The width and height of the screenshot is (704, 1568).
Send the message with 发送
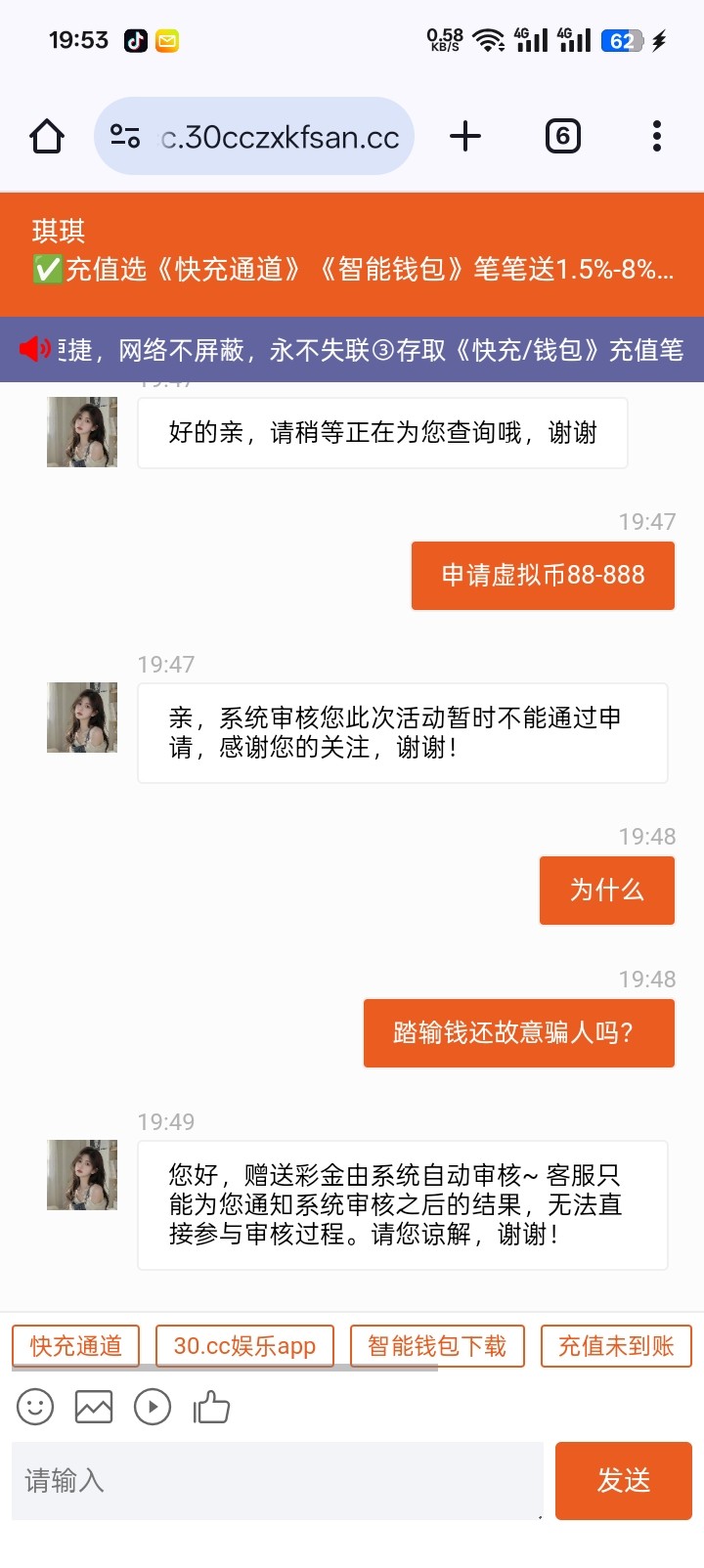coord(623,1480)
